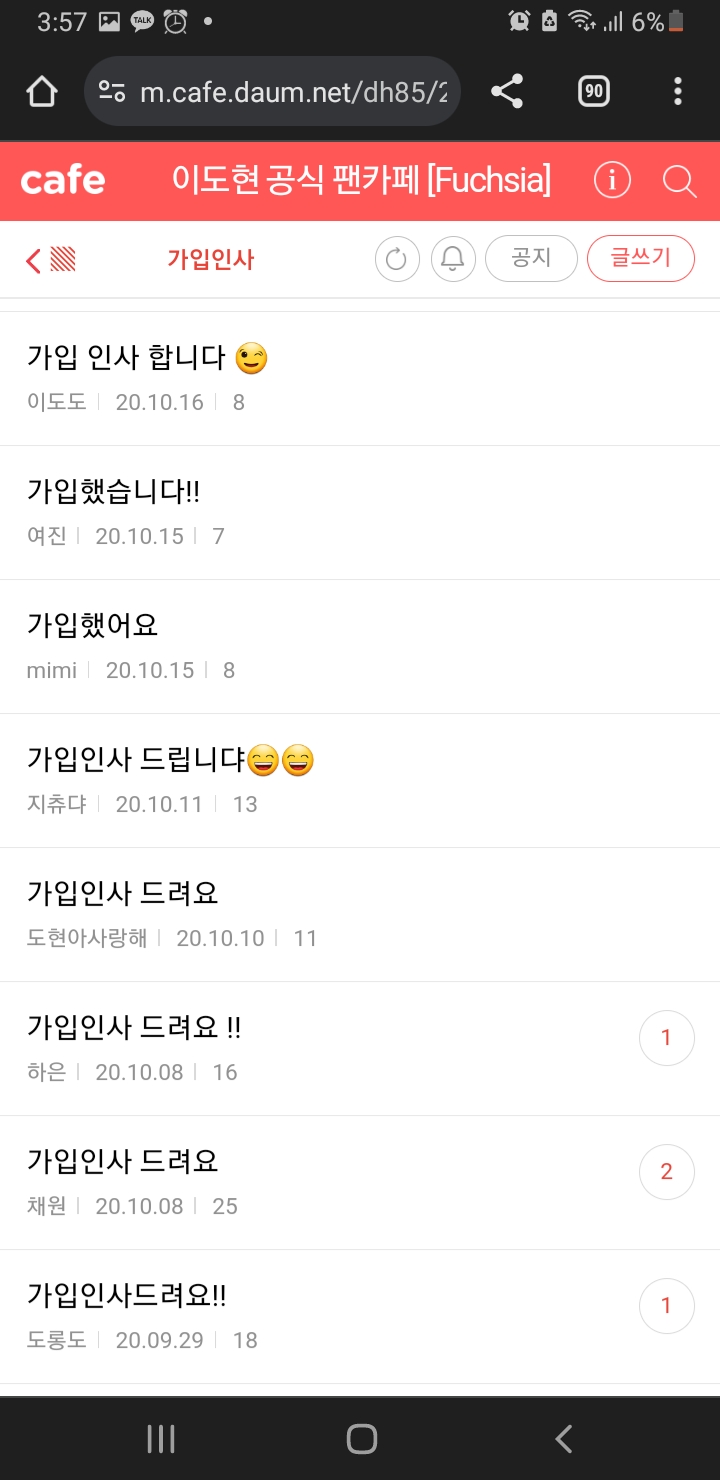Open 가입했어요 post by mimi

point(93,626)
